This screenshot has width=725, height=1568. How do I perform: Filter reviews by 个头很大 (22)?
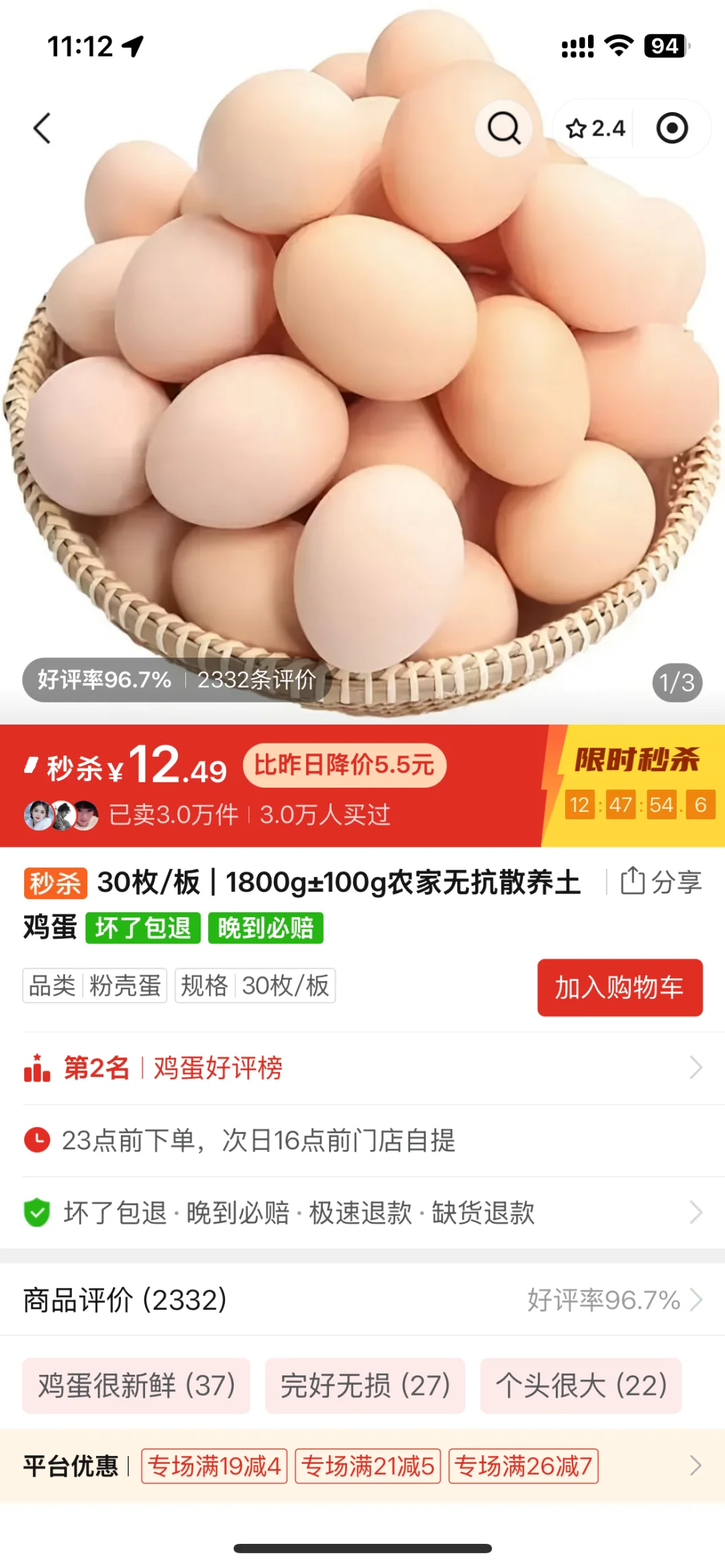(581, 1386)
